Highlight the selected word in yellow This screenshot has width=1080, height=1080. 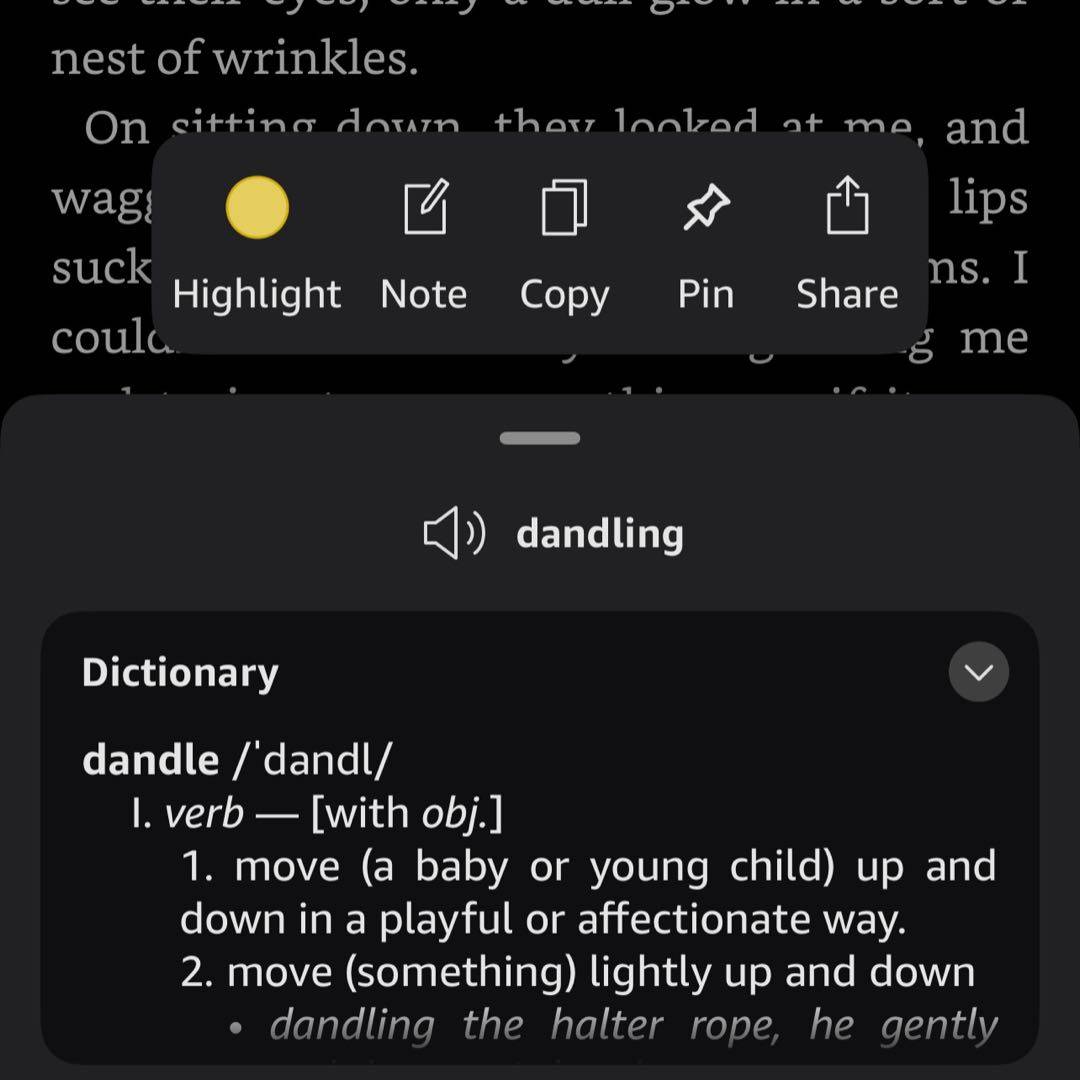point(257,208)
